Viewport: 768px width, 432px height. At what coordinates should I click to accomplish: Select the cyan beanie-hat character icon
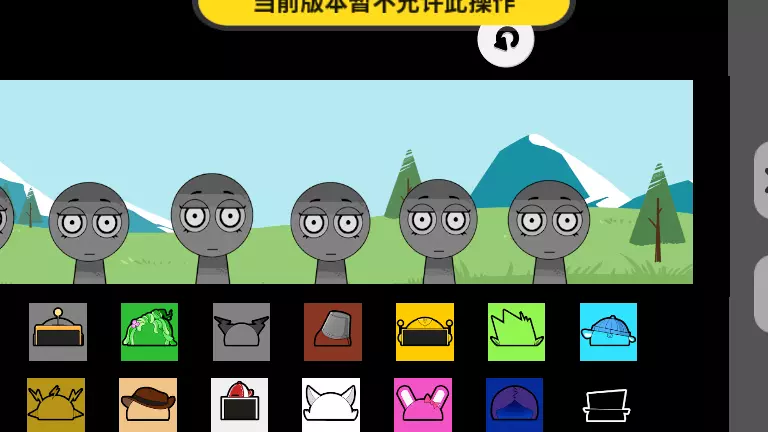[x=608, y=332]
